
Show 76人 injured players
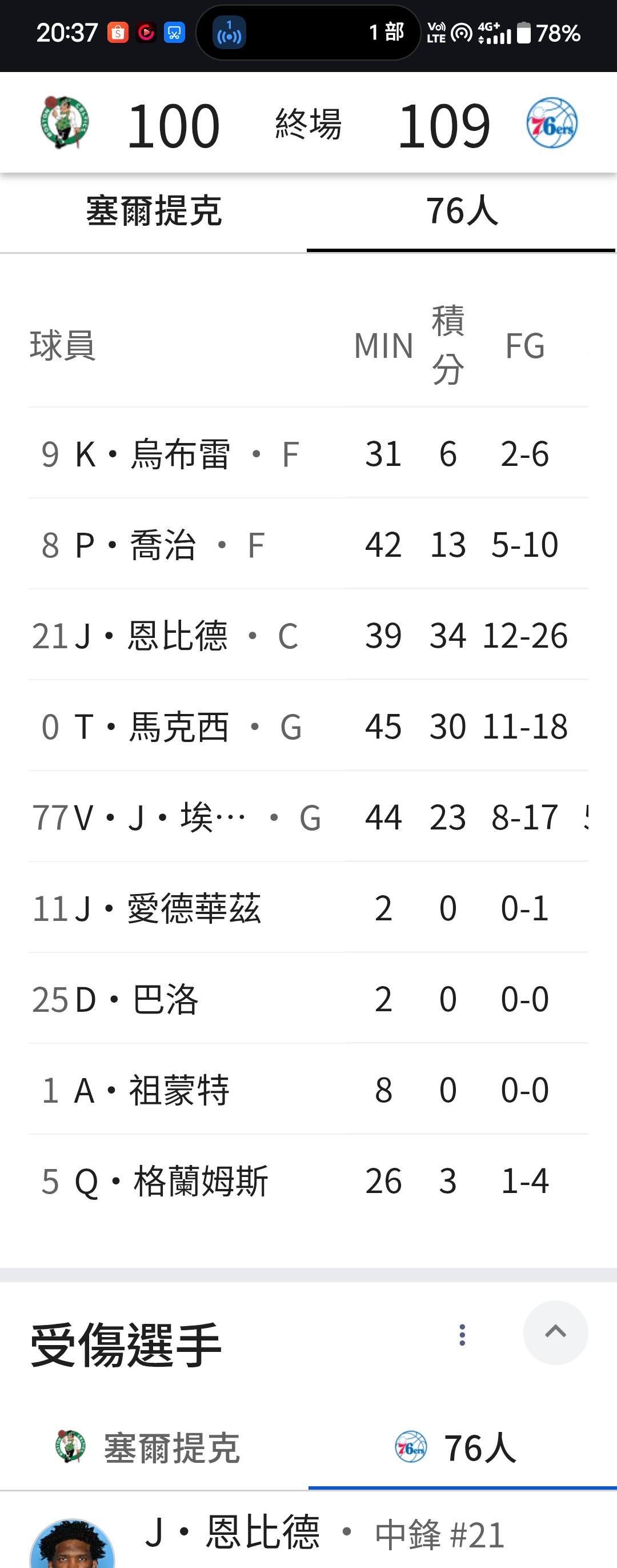[462, 1448]
